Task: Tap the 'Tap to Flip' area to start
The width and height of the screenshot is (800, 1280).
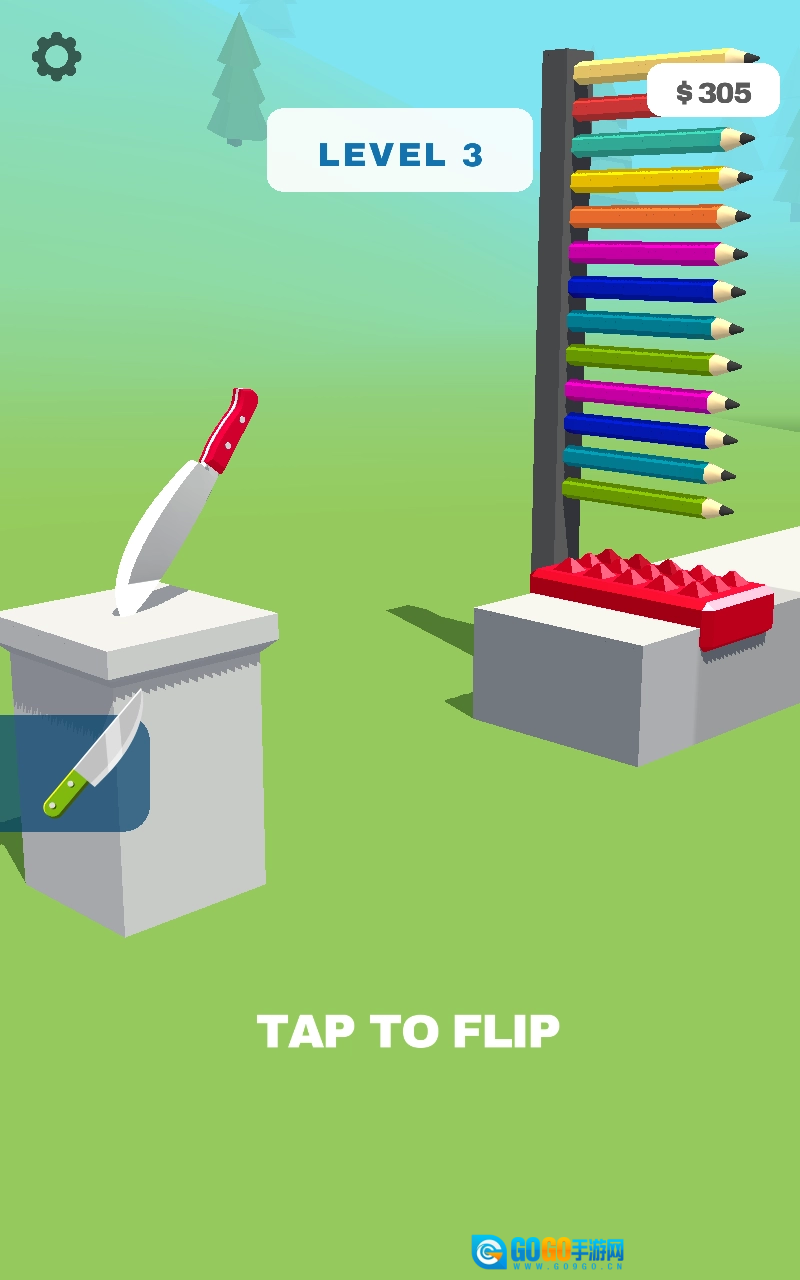Action: pyautogui.click(x=408, y=1031)
